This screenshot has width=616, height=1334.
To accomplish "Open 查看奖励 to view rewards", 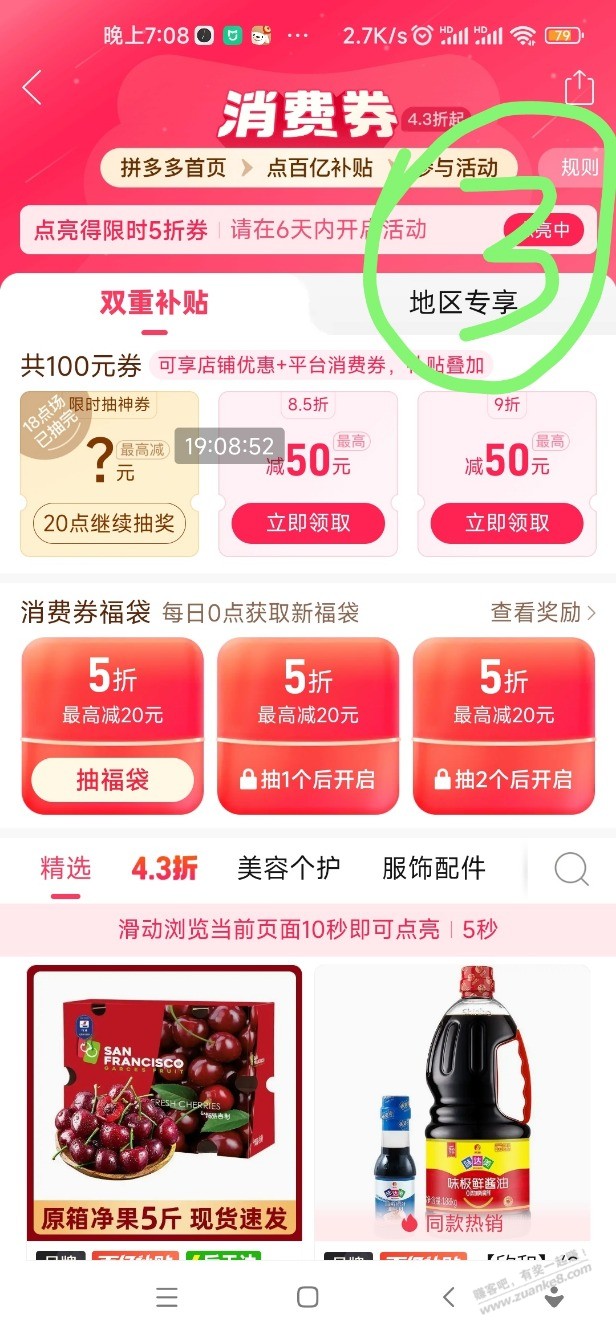I will click(x=543, y=612).
